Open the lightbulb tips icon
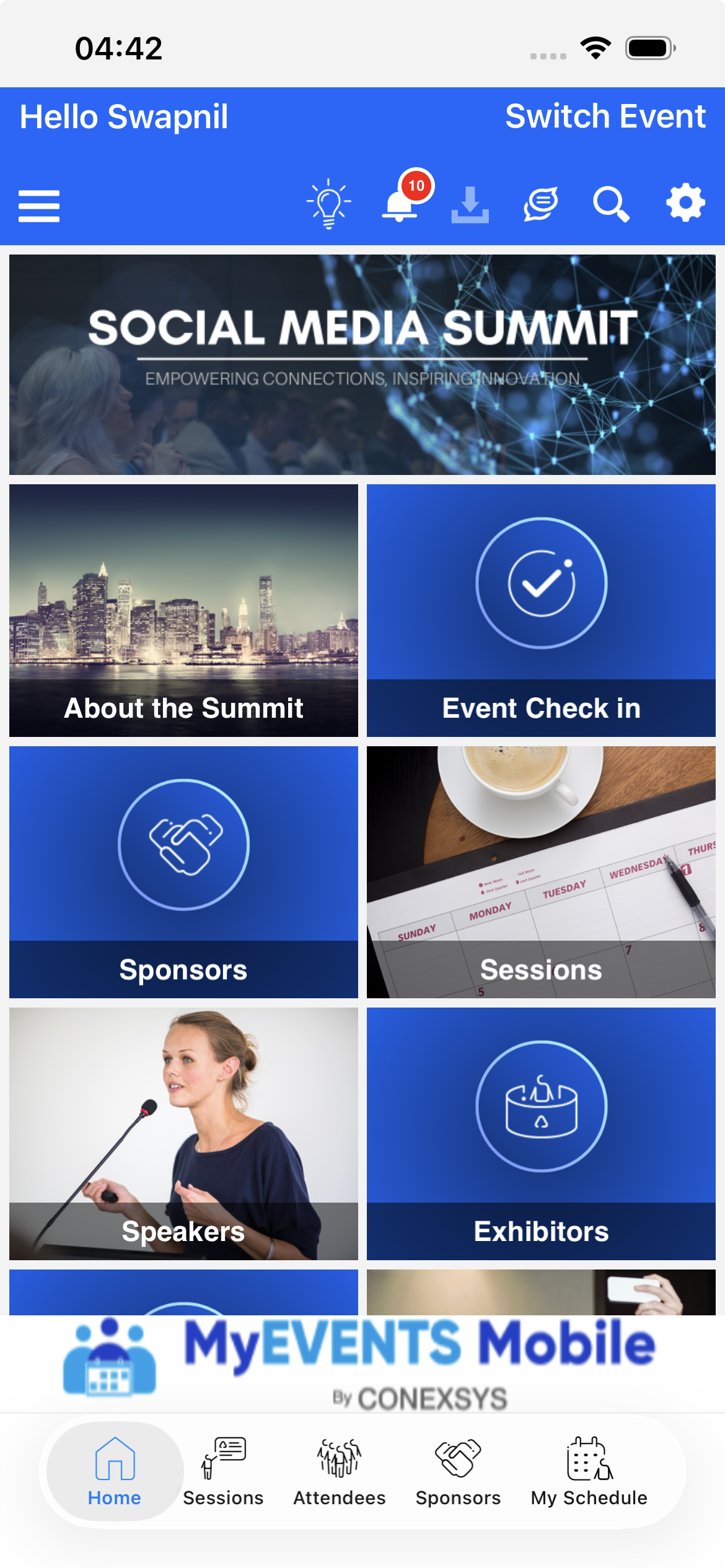The width and height of the screenshot is (725, 1568). pyautogui.click(x=328, y=204)
